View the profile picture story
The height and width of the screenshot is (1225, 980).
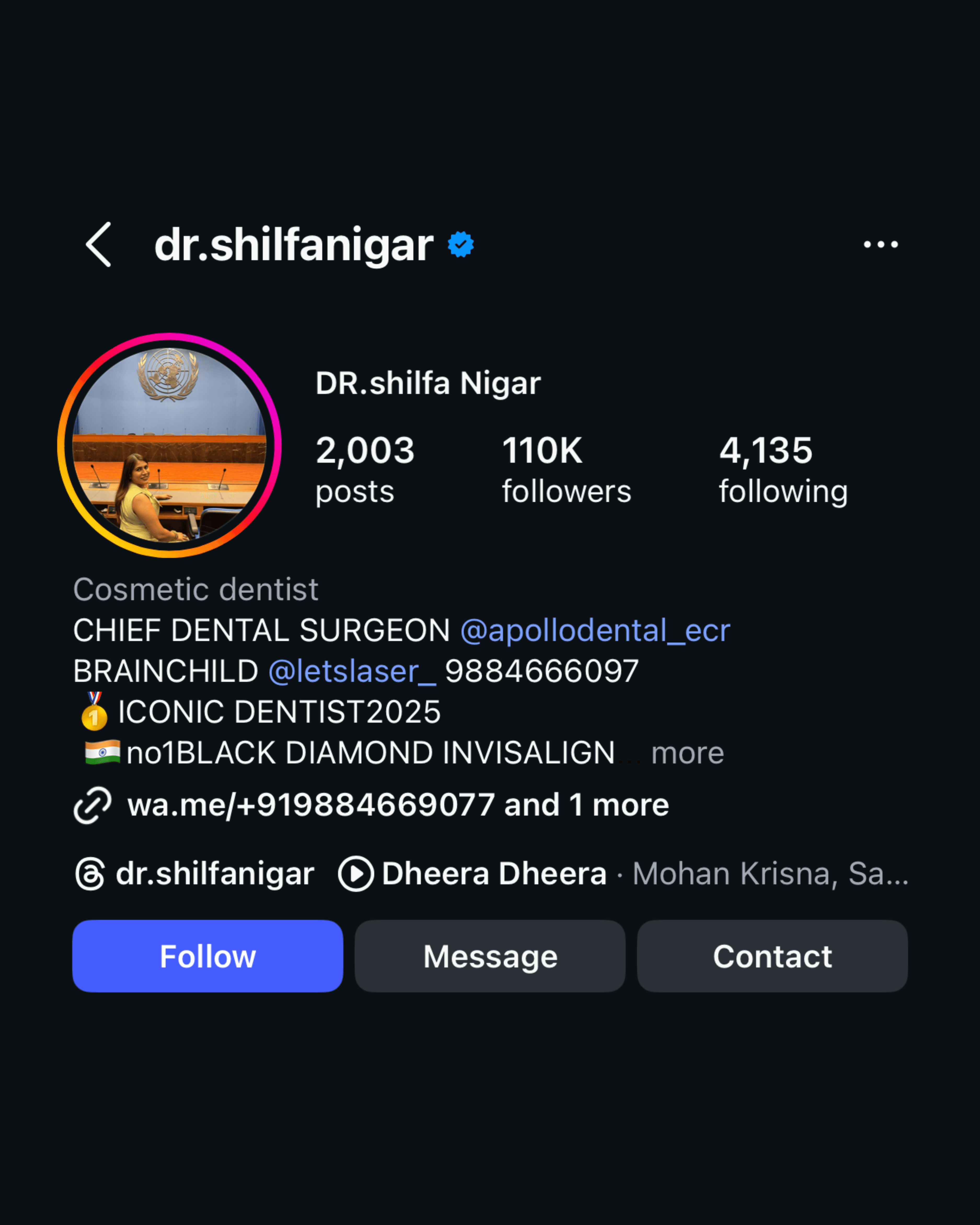point(169,446)
